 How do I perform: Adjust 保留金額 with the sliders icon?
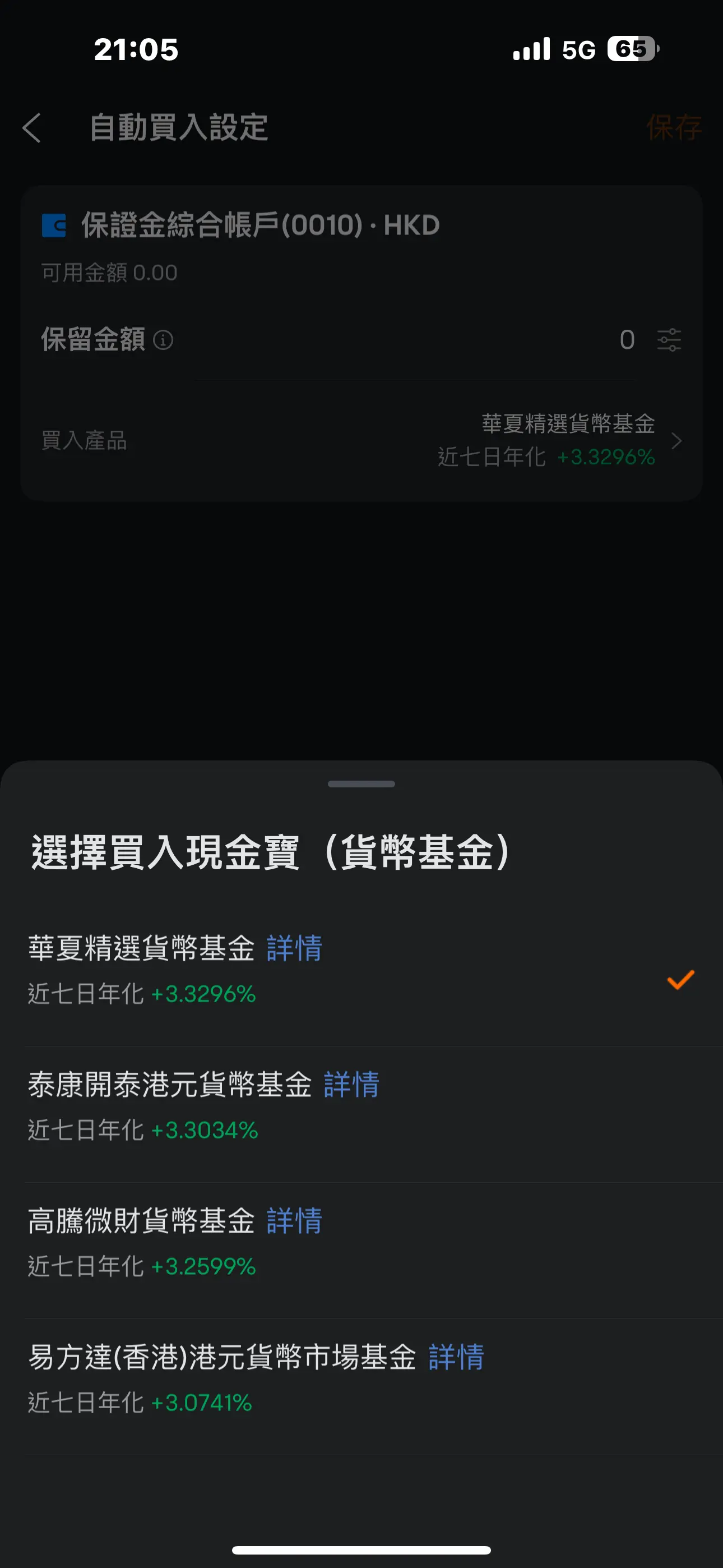pos(669,340)
